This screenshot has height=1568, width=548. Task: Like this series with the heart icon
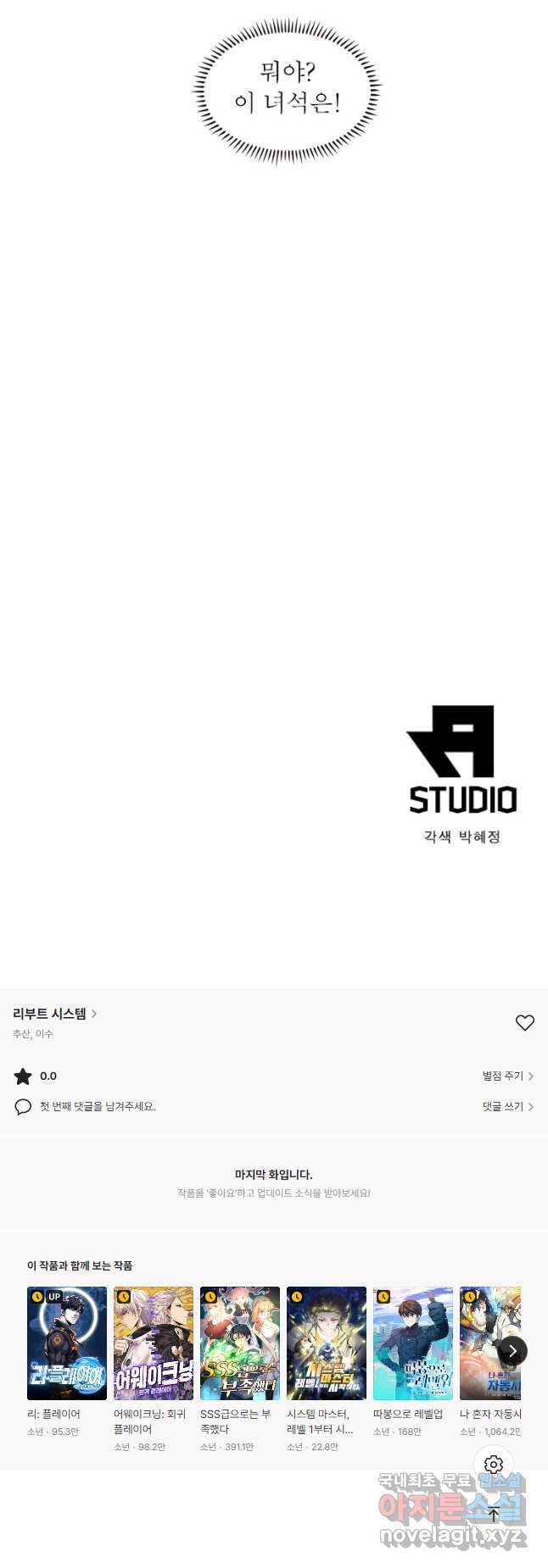click(525, 1023)
